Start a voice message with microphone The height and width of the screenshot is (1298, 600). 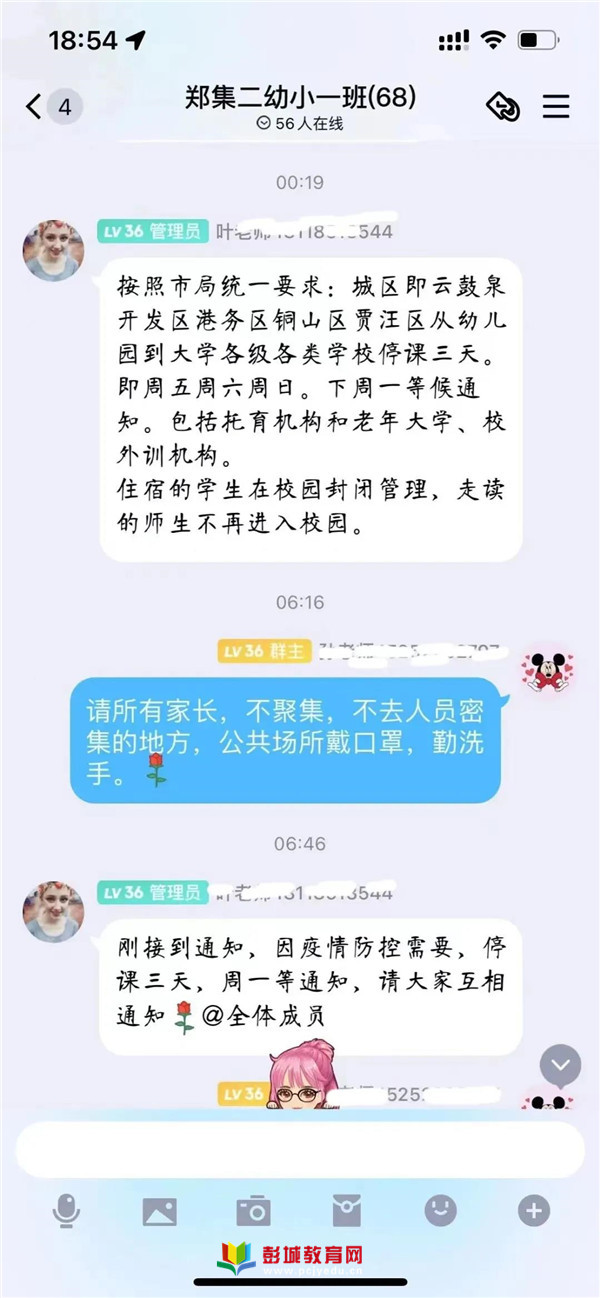pos(67,1211)
